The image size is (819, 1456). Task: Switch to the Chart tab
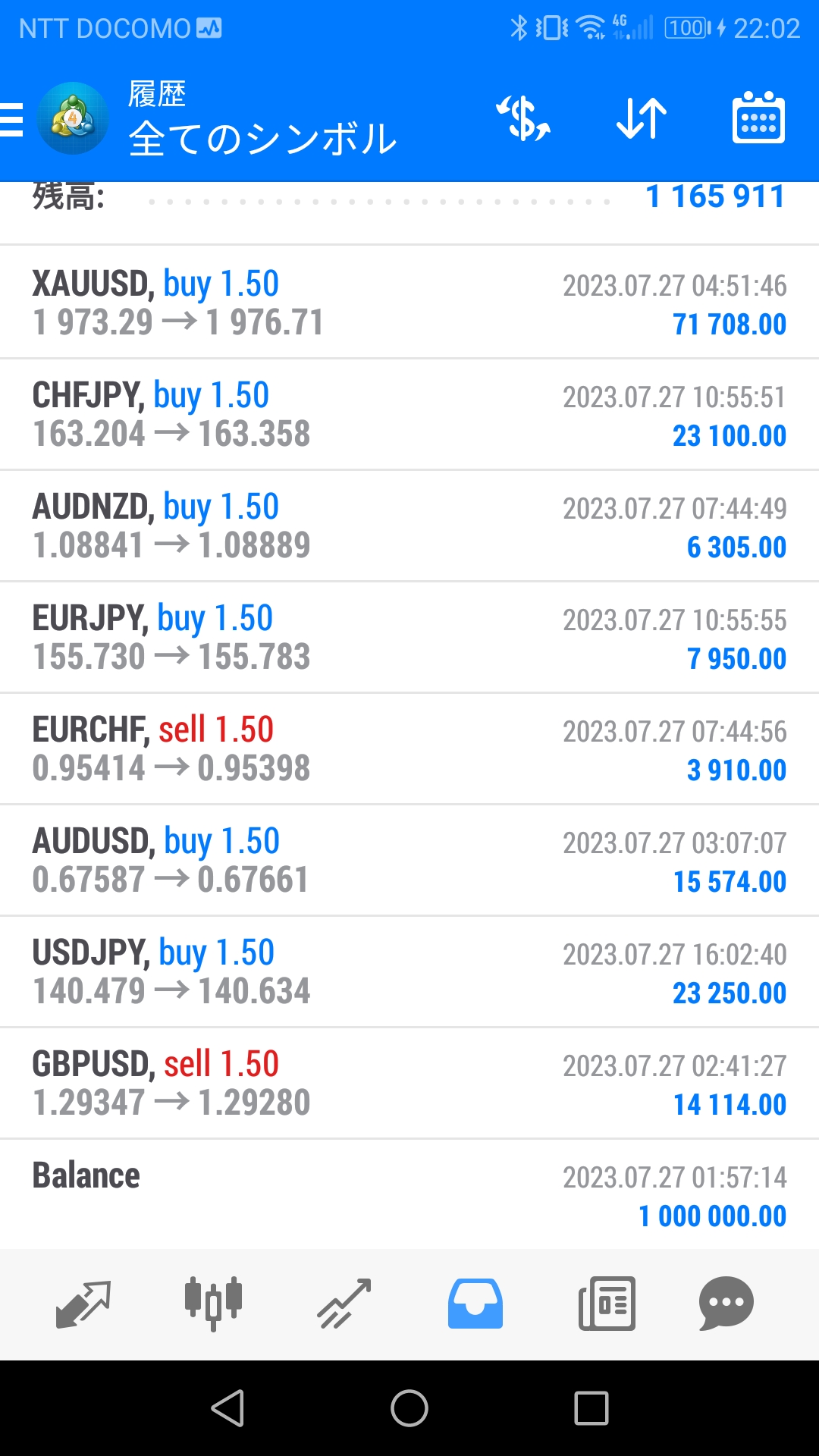[x=213, y=1304]
